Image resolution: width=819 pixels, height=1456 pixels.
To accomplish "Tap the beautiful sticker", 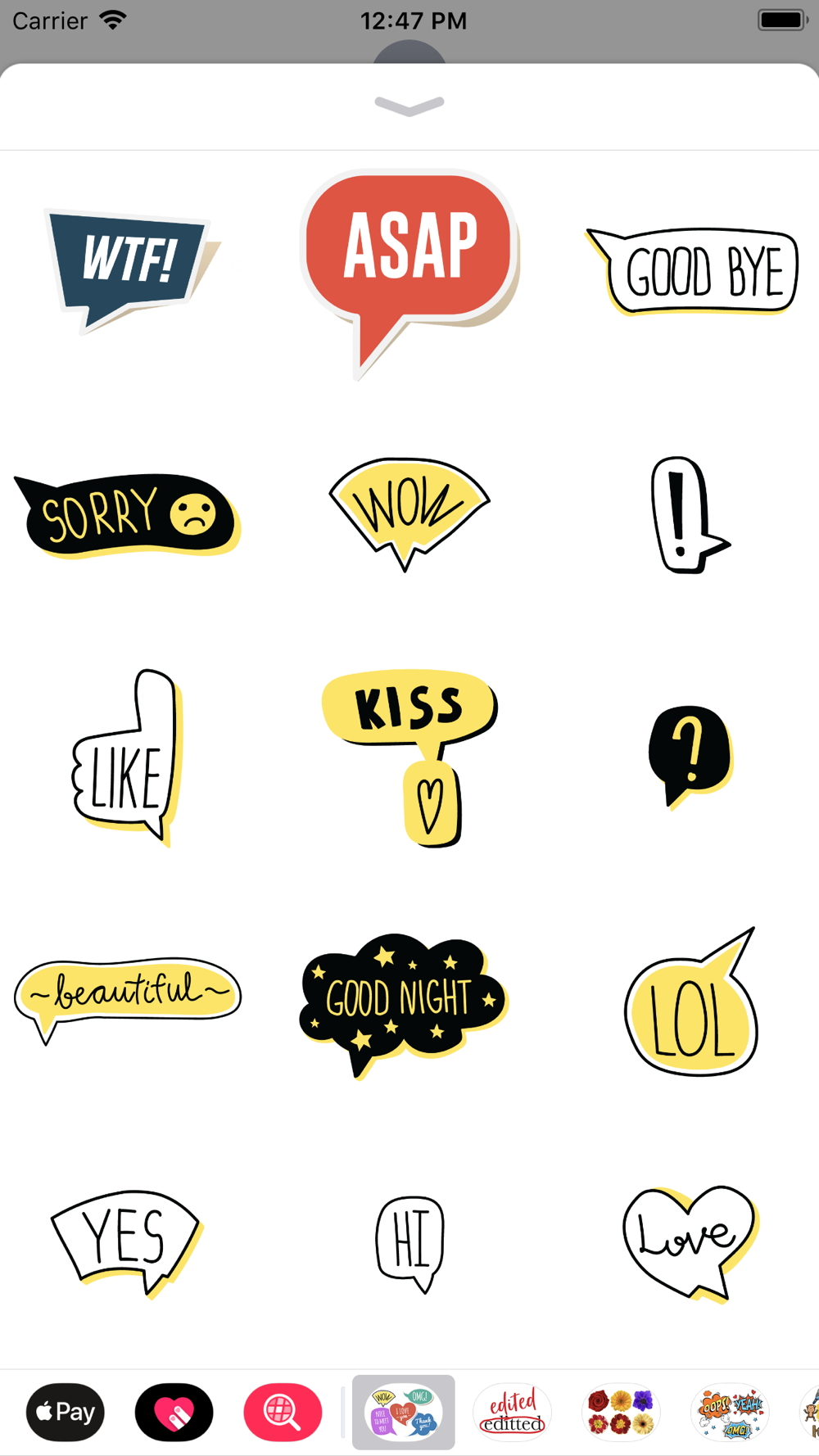I will tap(128, 999).
